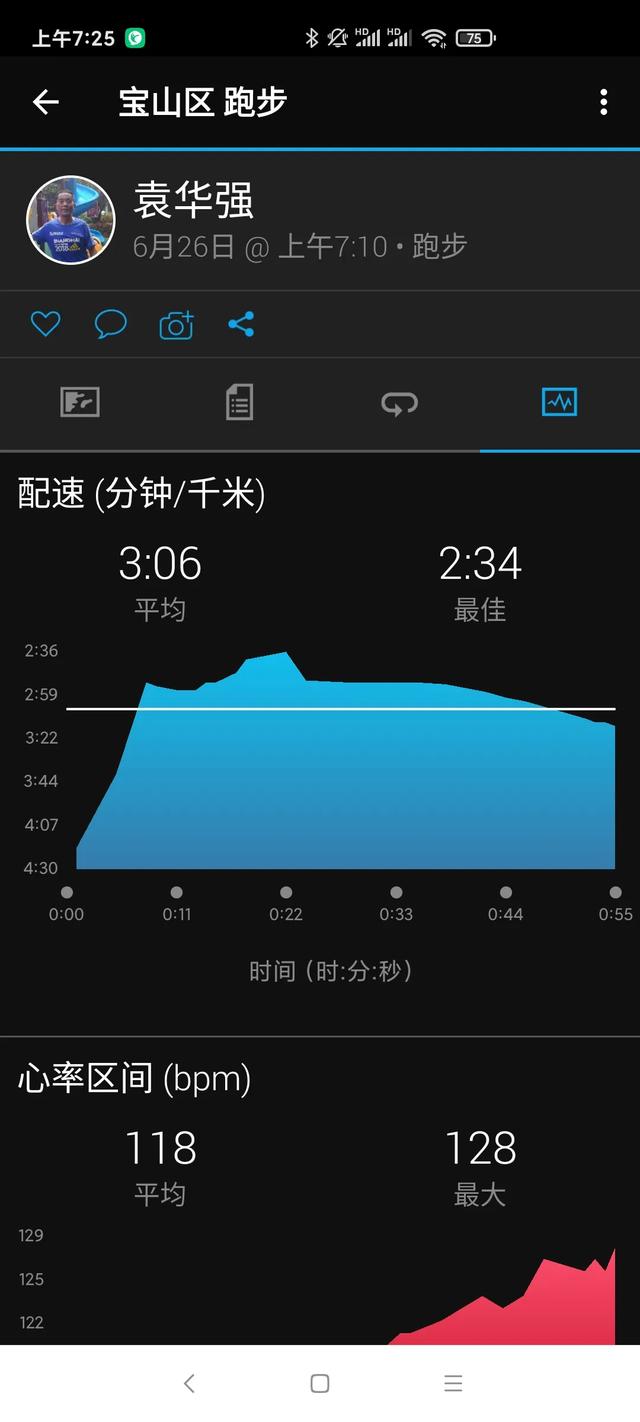Tap the system home button
The image size is (640, 1422).
[x=320, y=1383]
